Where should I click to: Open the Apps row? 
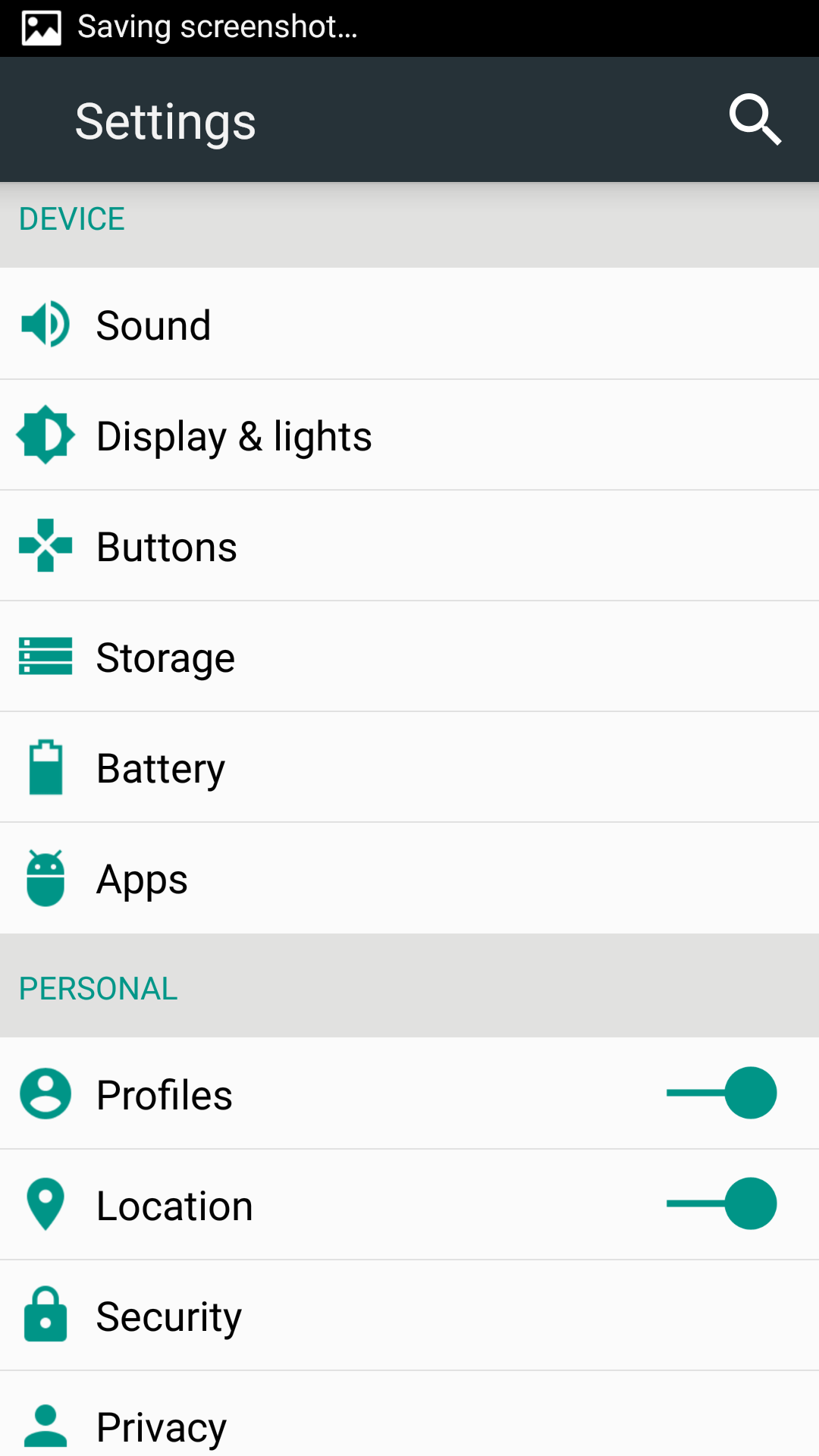click(x=409, y=878)
